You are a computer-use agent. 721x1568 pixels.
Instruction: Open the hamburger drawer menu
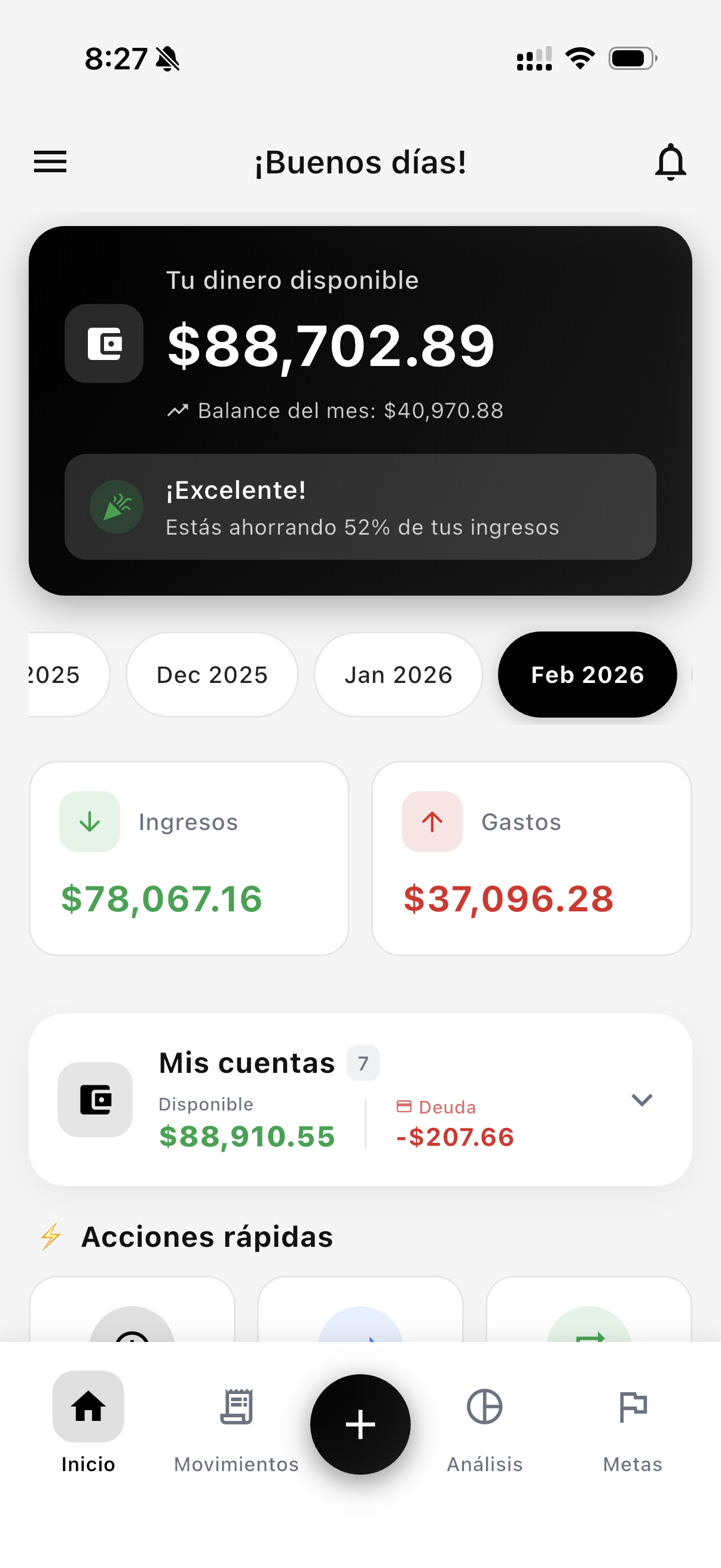pos(50,162)
